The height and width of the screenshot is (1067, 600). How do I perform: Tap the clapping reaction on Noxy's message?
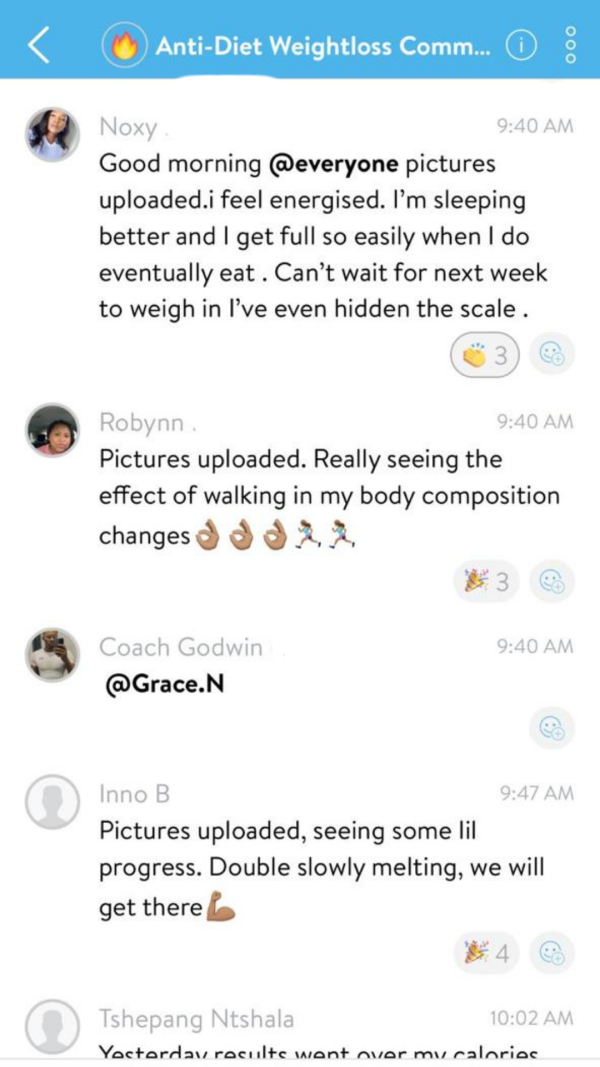[x=484, y=355]
